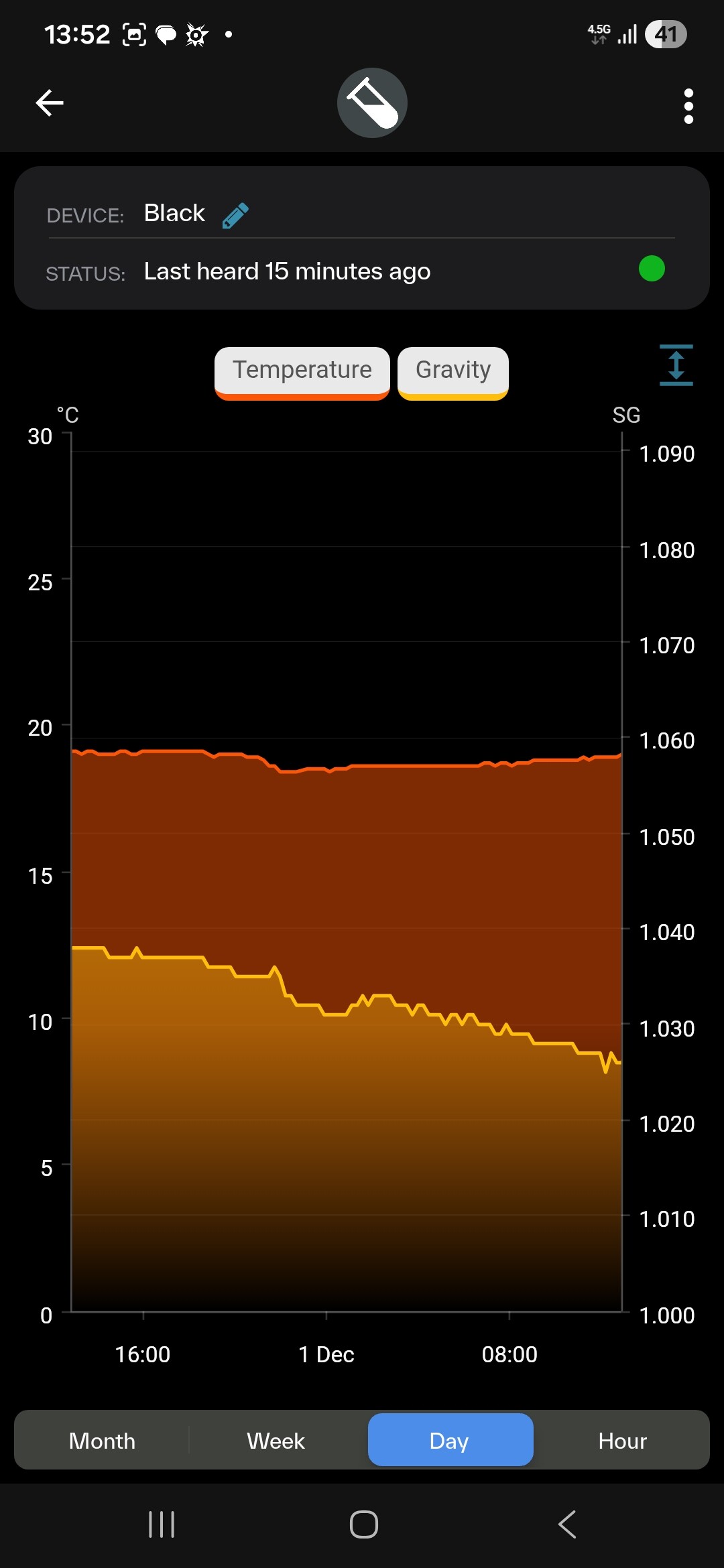Switch to the Month range
Screen dimensions: 724x1568
(102, 1440)
